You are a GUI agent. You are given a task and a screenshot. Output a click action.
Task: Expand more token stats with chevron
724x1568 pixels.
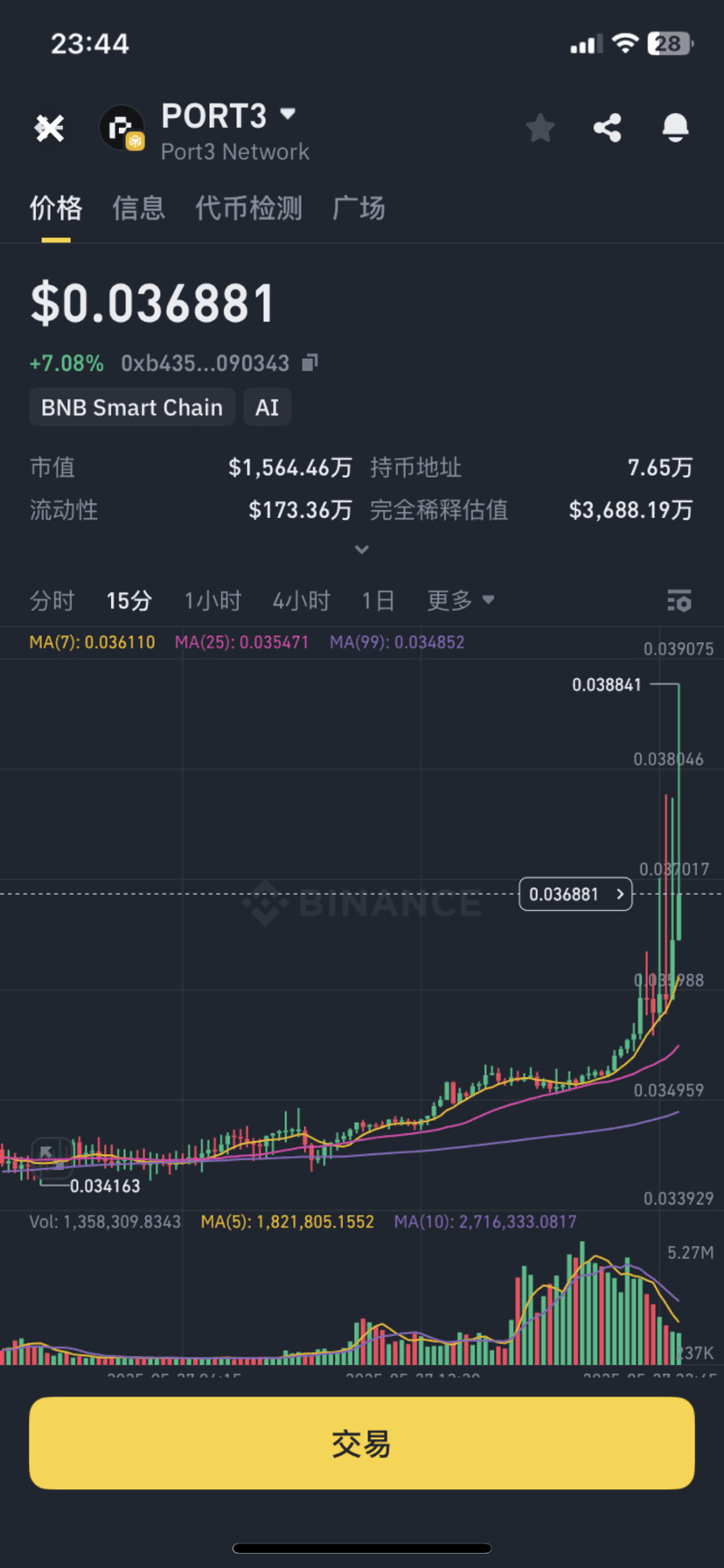pyautogui.click(x=361, y=549)
